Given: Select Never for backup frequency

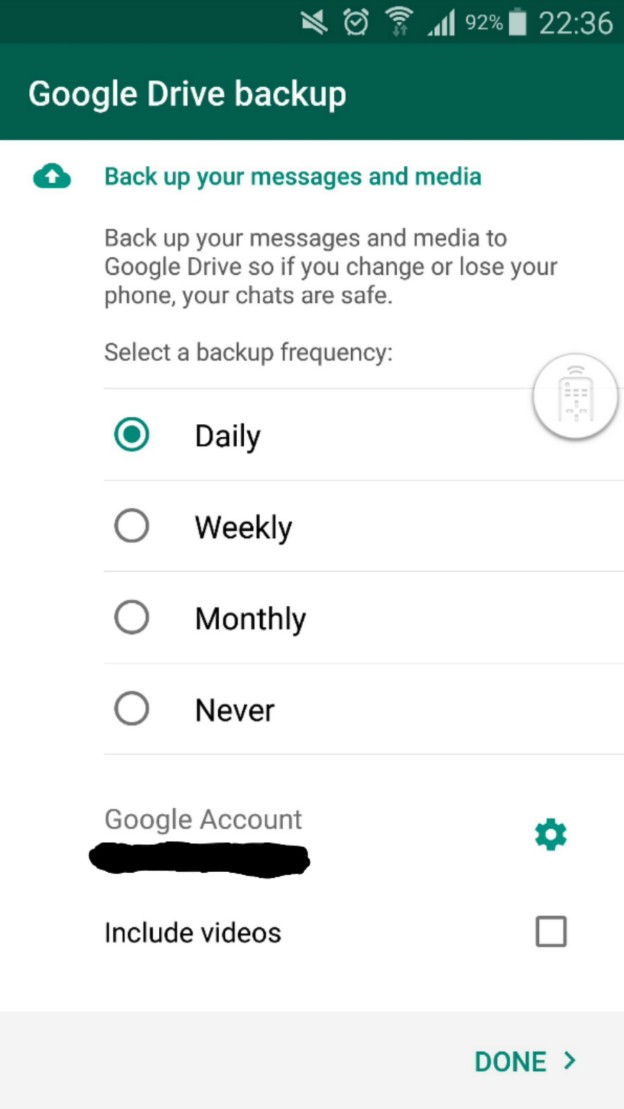Looking at the screenshot, I should (x=132, y=709).
